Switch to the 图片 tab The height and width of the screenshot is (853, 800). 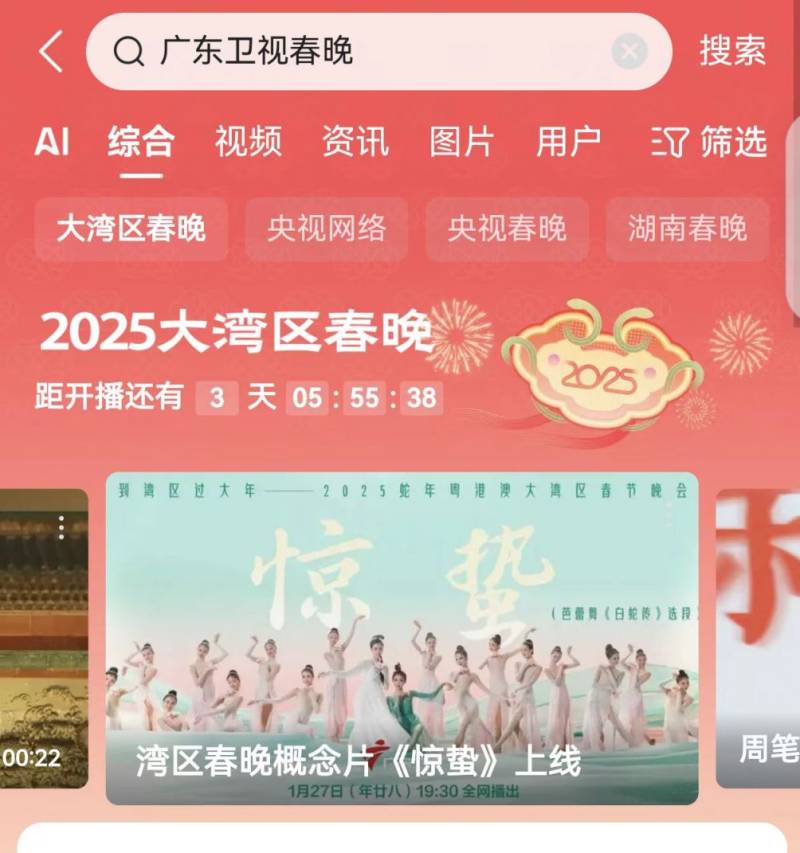[x=462, y=142]
